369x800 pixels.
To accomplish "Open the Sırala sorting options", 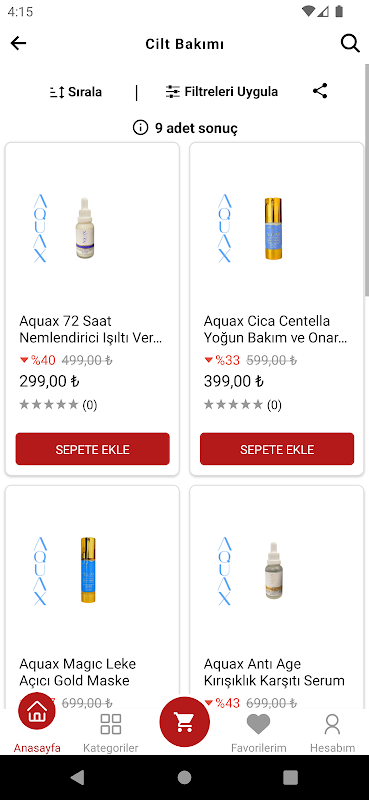I will 76,92.
